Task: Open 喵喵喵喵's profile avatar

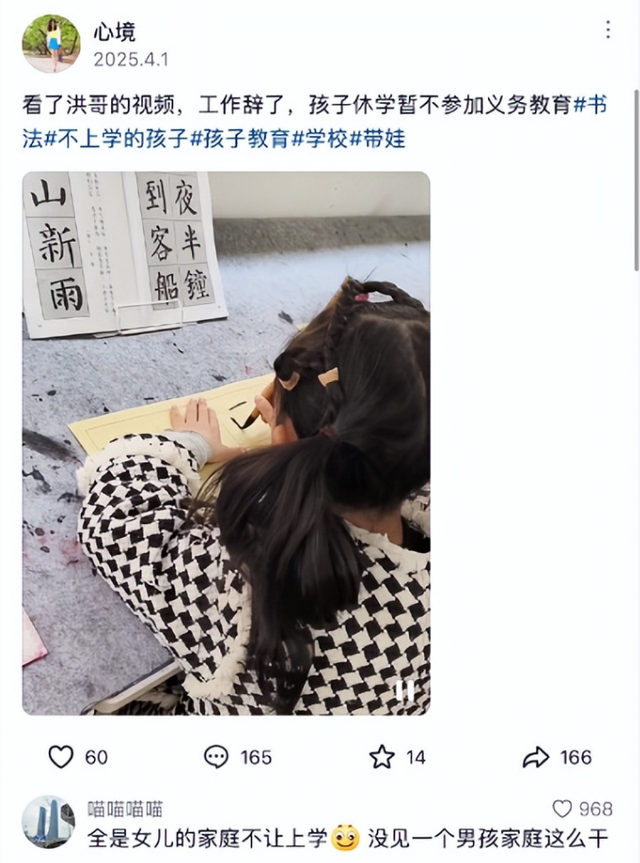Action: click(48, 822)
